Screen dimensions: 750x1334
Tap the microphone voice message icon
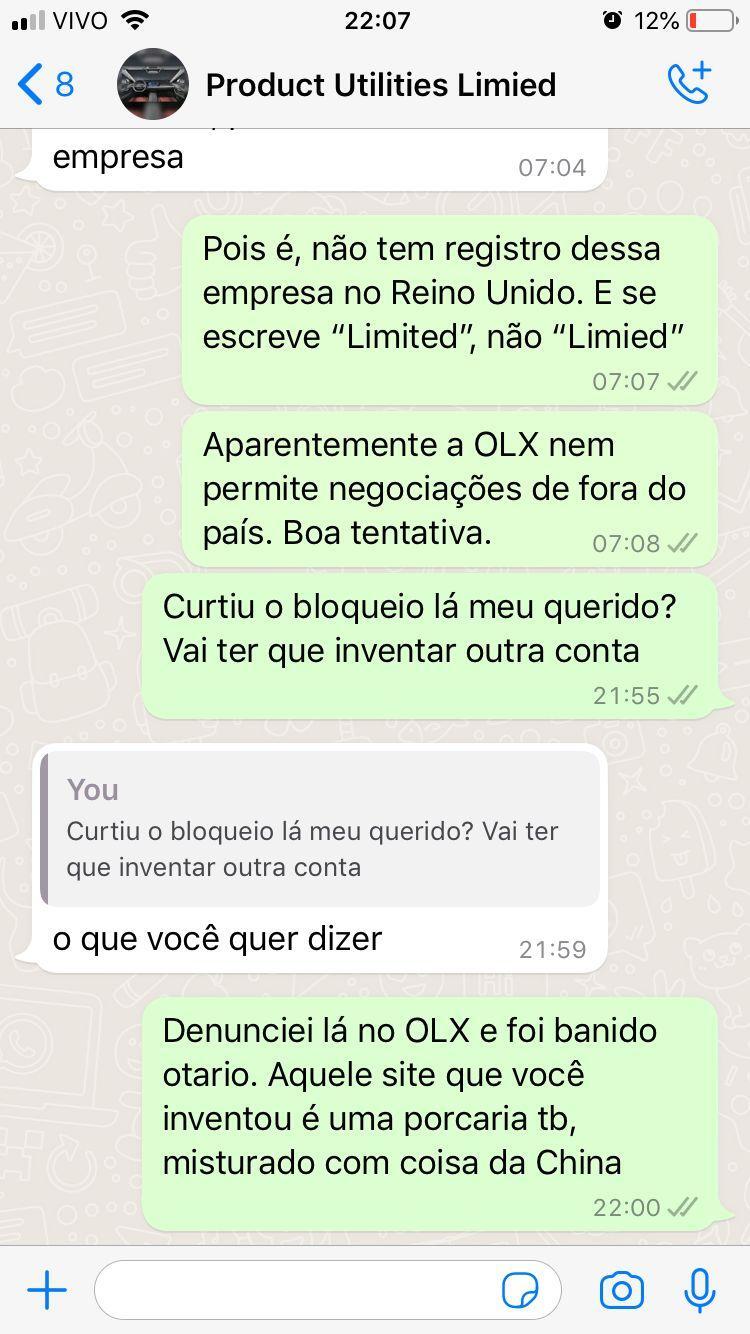700,1290
